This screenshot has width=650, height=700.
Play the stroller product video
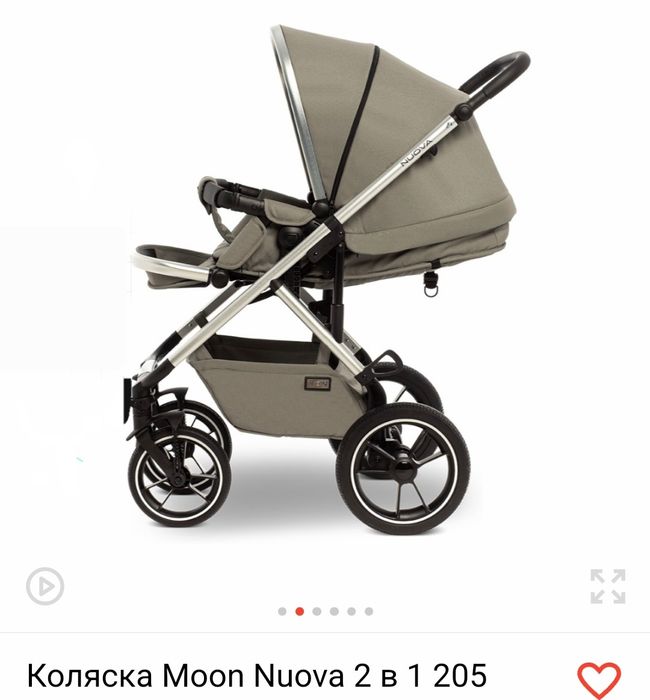coord(45,586)
